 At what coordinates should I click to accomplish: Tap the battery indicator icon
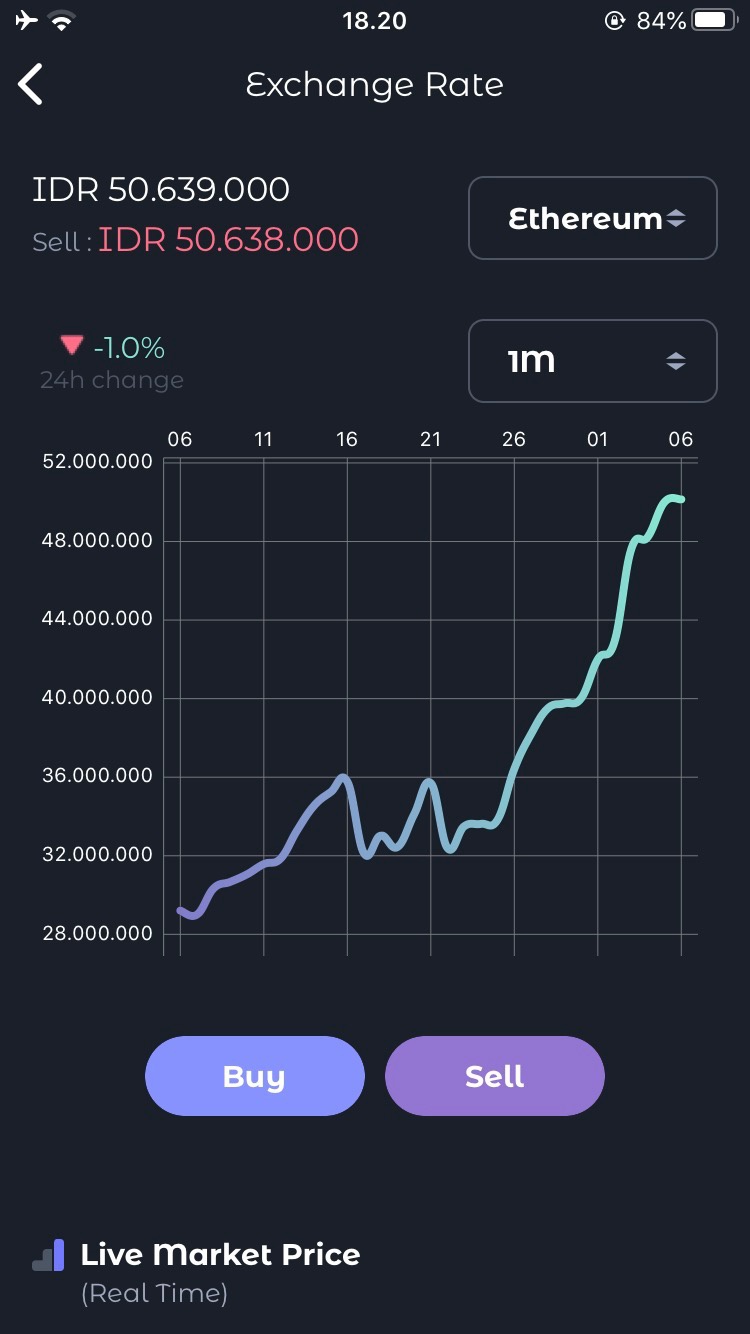point(710,18)
